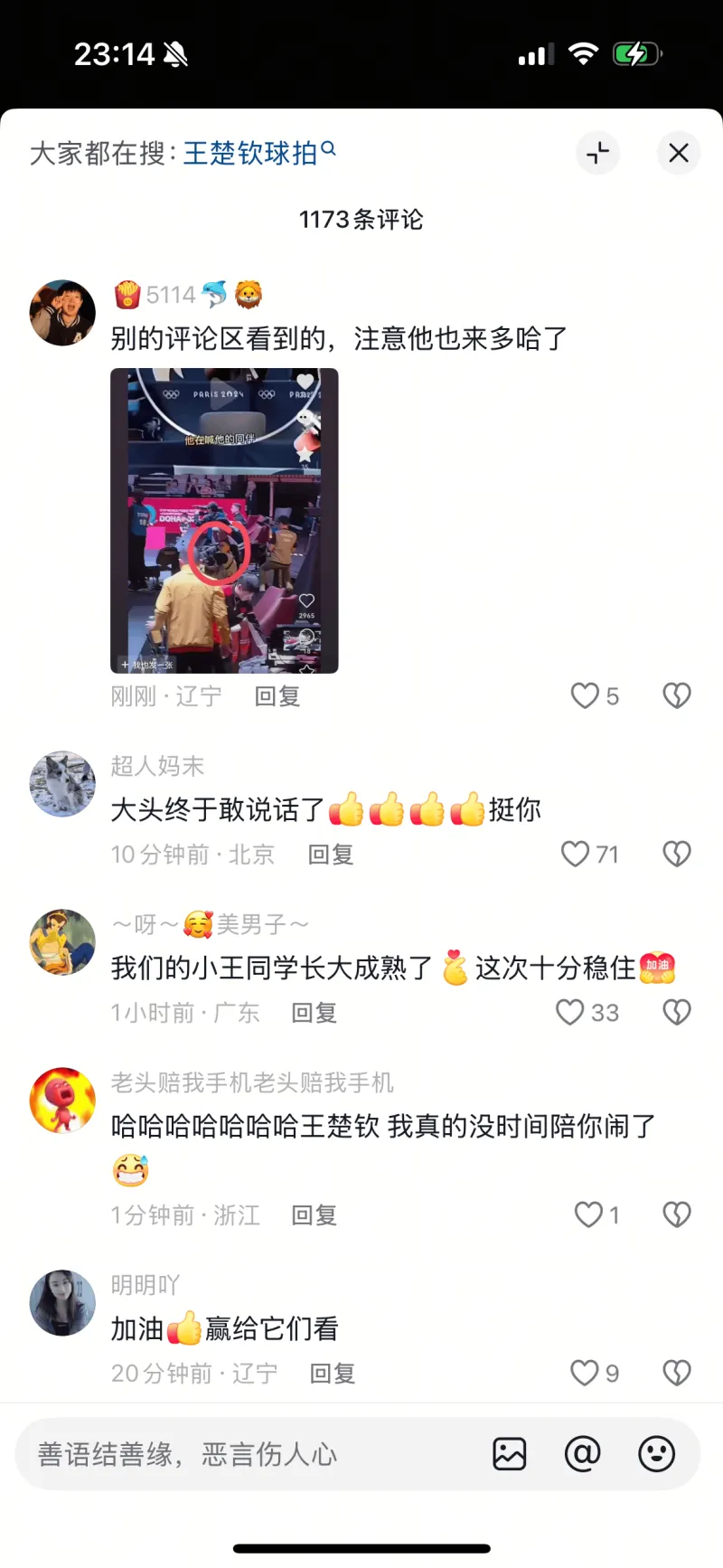Image resolution: width=723 pixels, height=1568 pixels.
Task: Reply to 老头赔我手机老头赔我手机's comment
Action: pos(314,1215)
